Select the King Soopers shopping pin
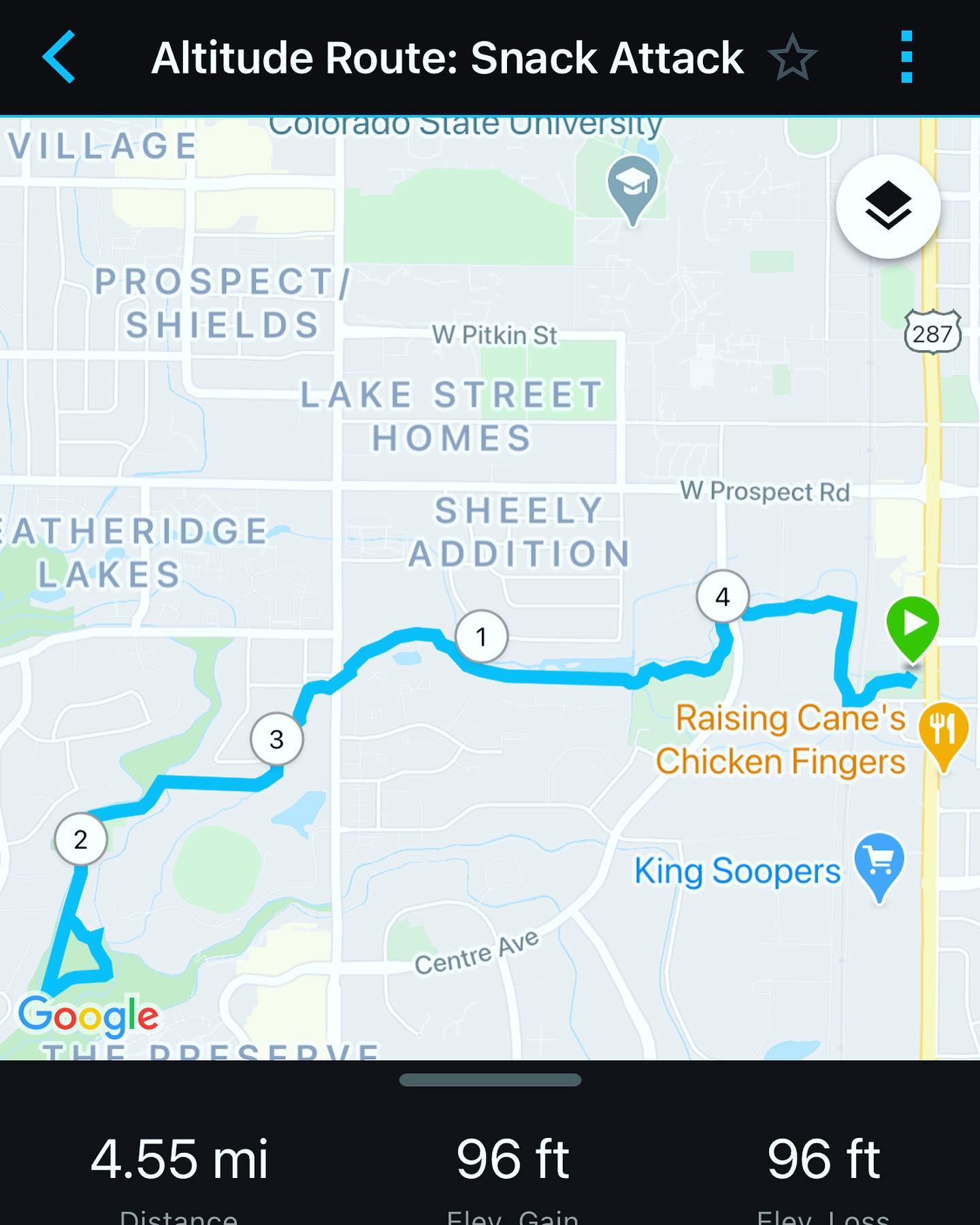Viewport: 980px width, 1225px height. pyautogui.click(x=879, y=862)
